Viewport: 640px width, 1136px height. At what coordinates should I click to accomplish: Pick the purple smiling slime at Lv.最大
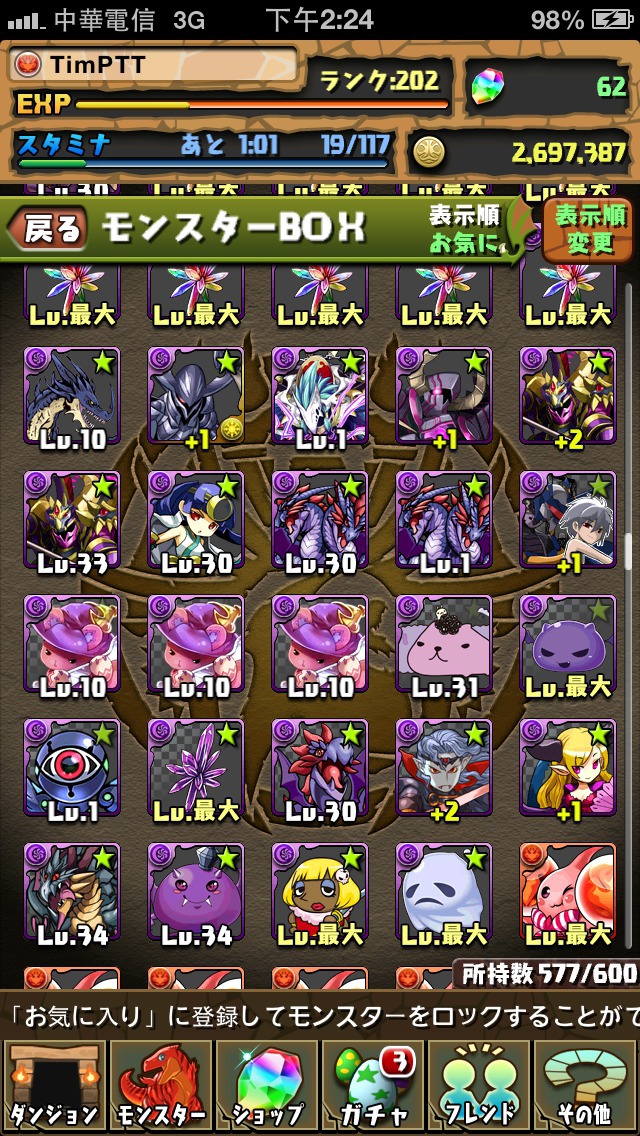pos(568,644)
